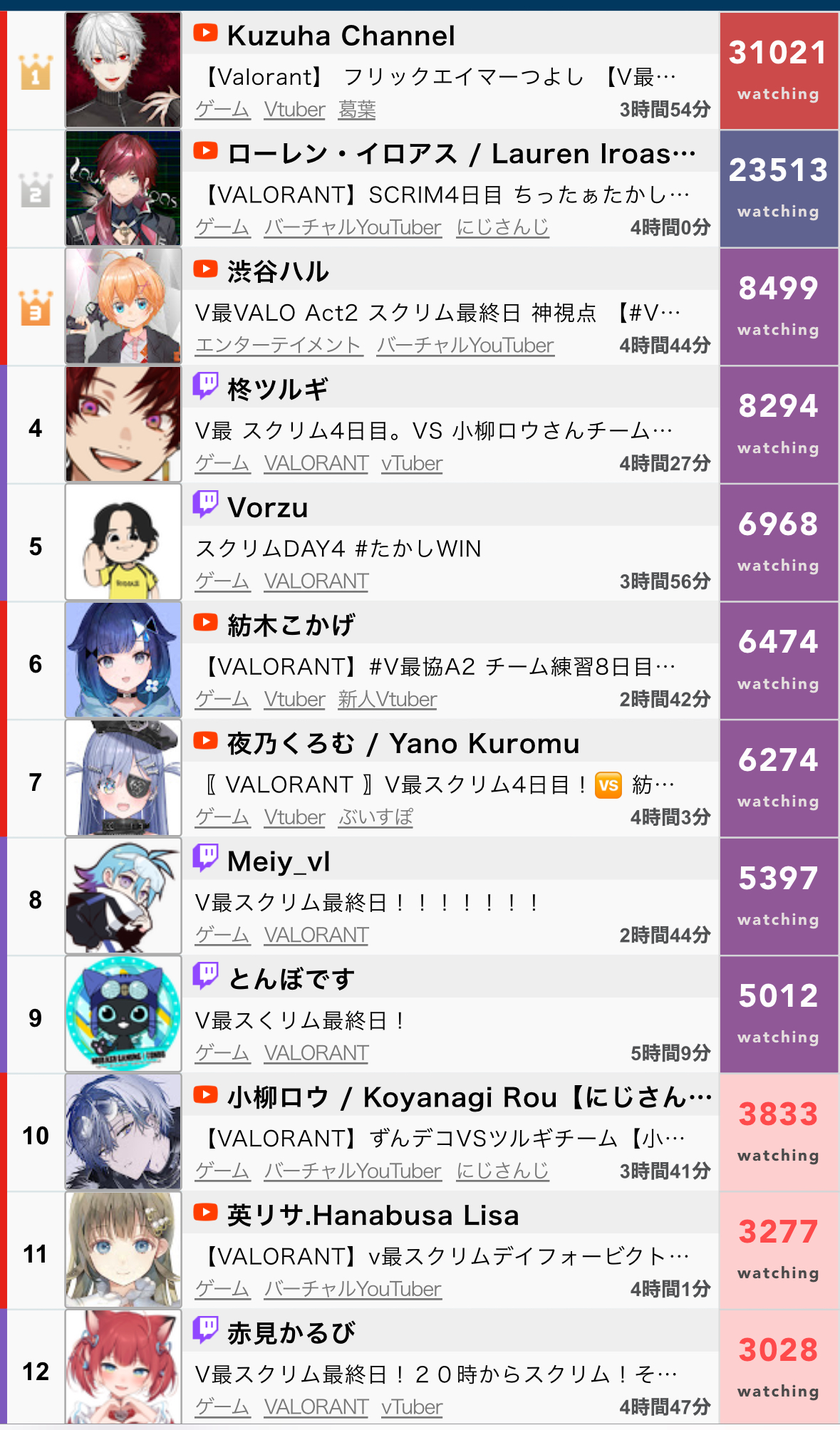This screenshot has width=840, height=1430.
Task: Open the Meiy_vl stream row
Action: (278, 861)
